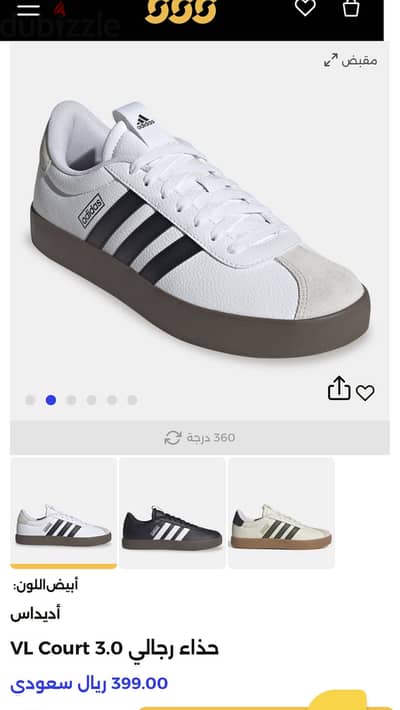Open the hamburger menu
This screenshot has height=710, width=400.
pyautogui.click(x=28, y=10)
